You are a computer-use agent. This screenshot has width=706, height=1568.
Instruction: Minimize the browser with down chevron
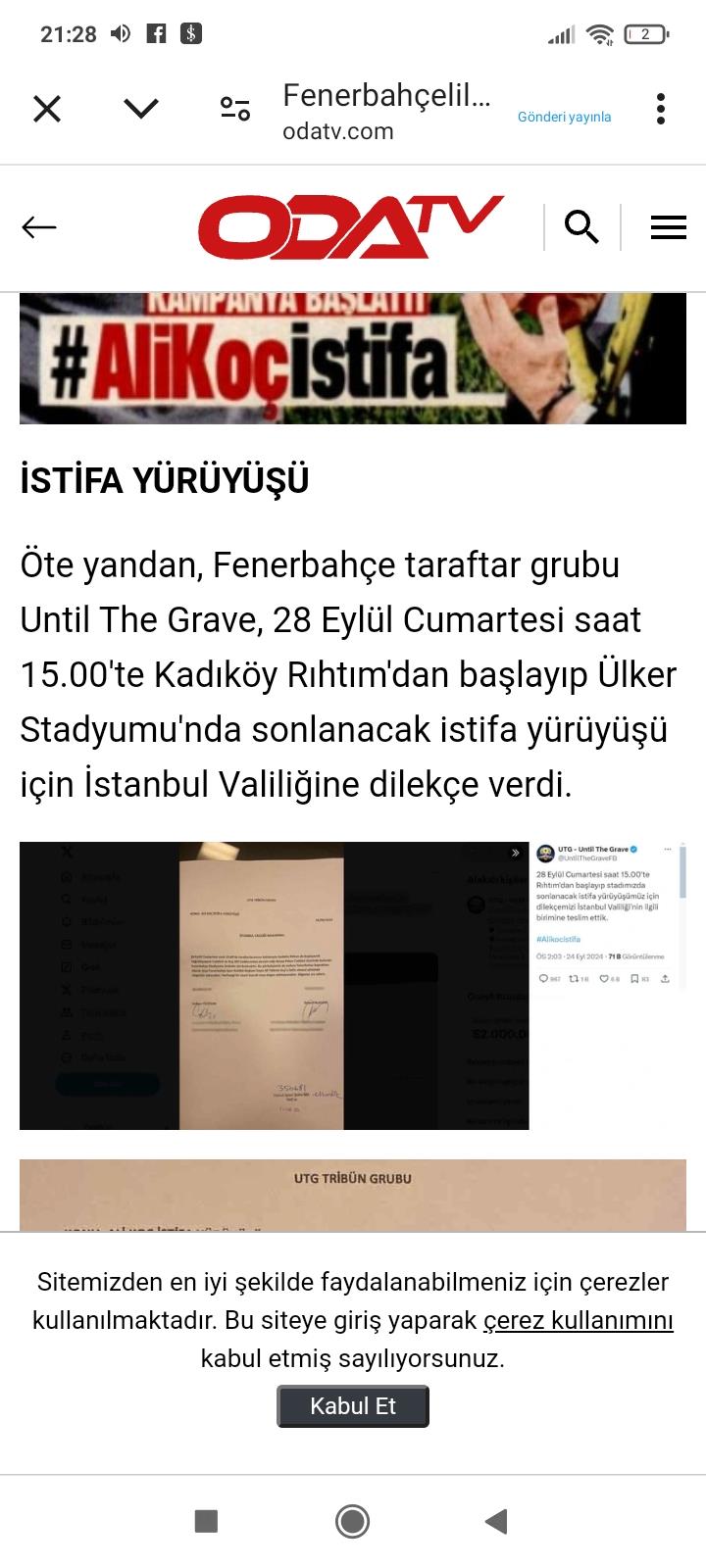[x=141, y=109]
